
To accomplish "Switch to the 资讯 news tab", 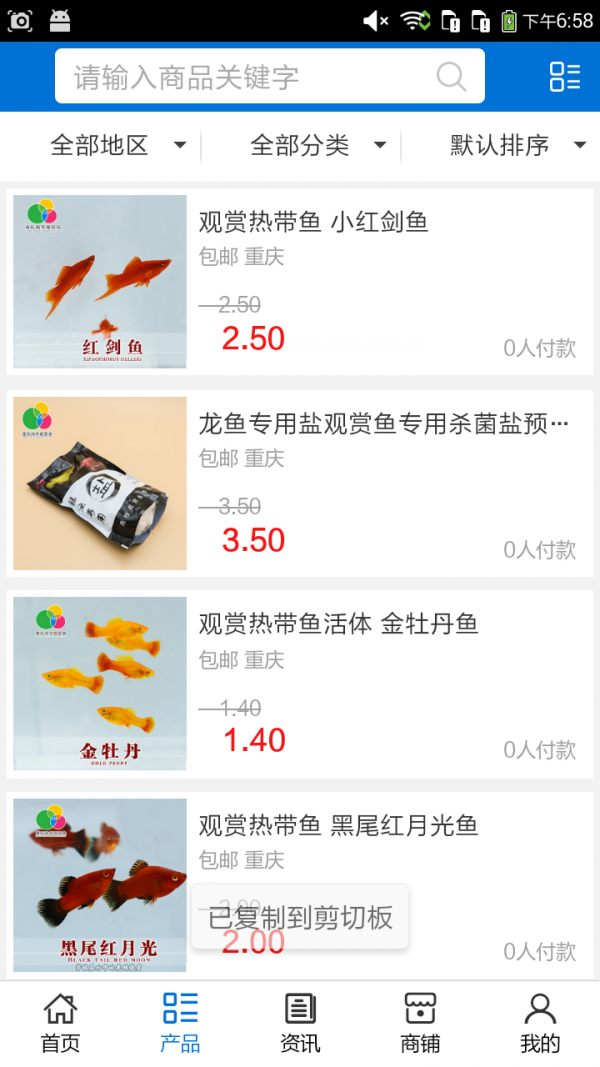I will click(x=300, y=1023).
